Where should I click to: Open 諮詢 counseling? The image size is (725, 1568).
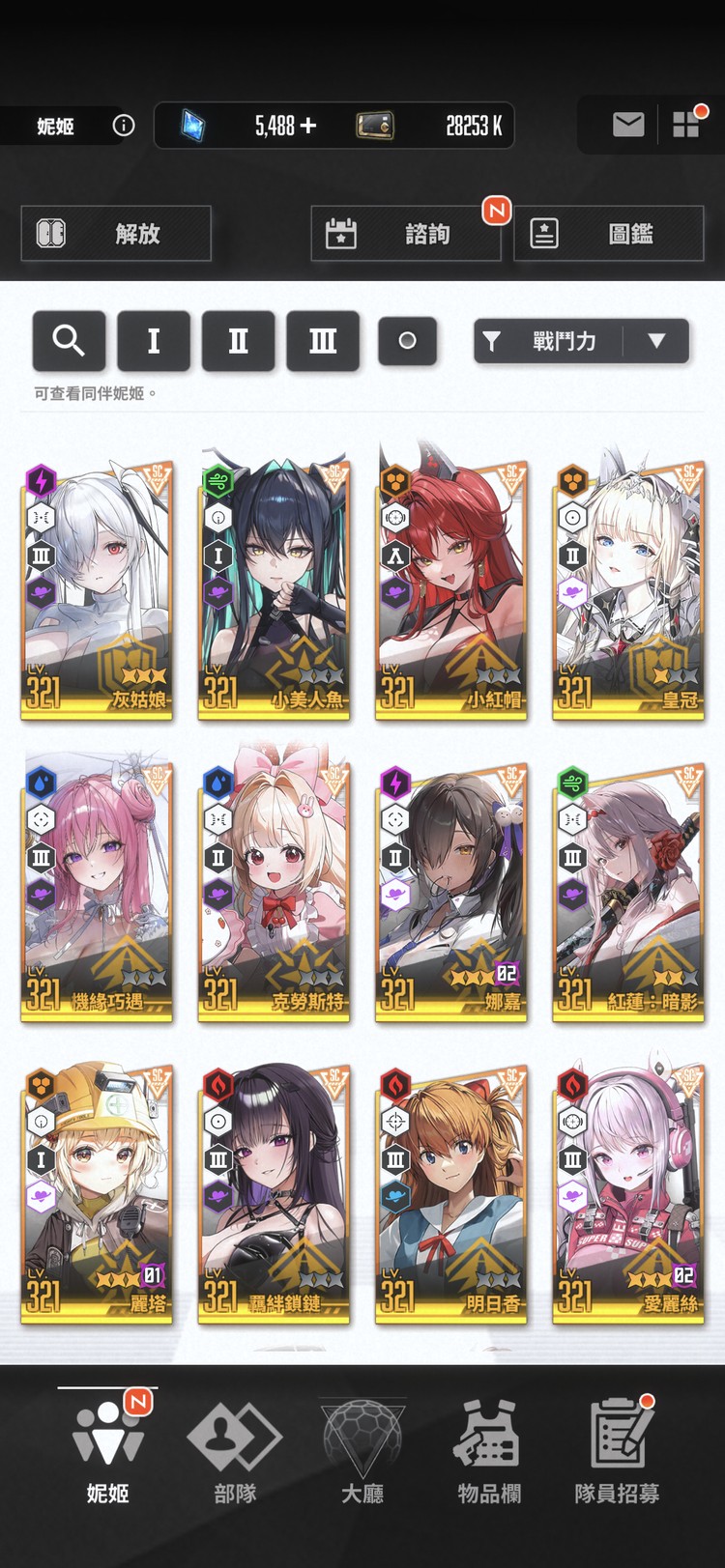[405, 234]
